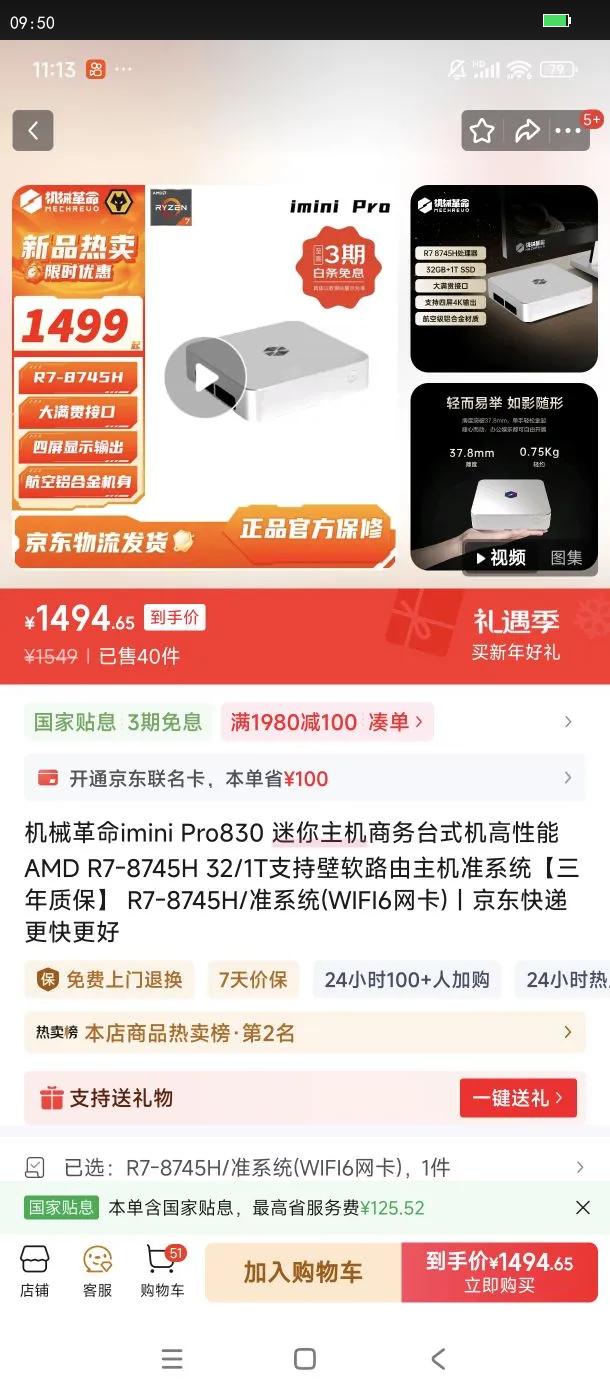
Task: Open the 购物车 shopping cart
Action: point(162,1272)
